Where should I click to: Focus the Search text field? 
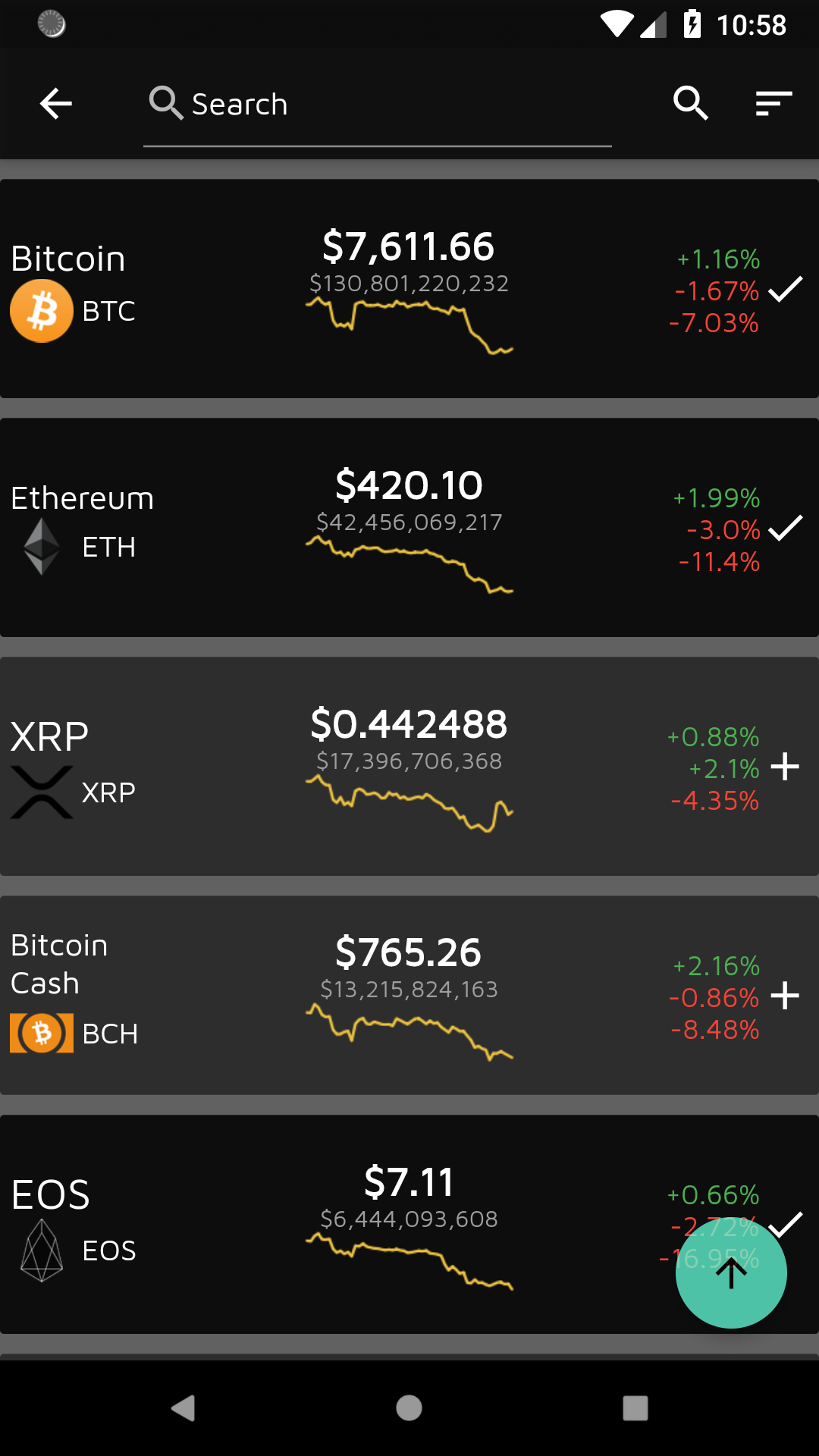click(x=377, y=104)
